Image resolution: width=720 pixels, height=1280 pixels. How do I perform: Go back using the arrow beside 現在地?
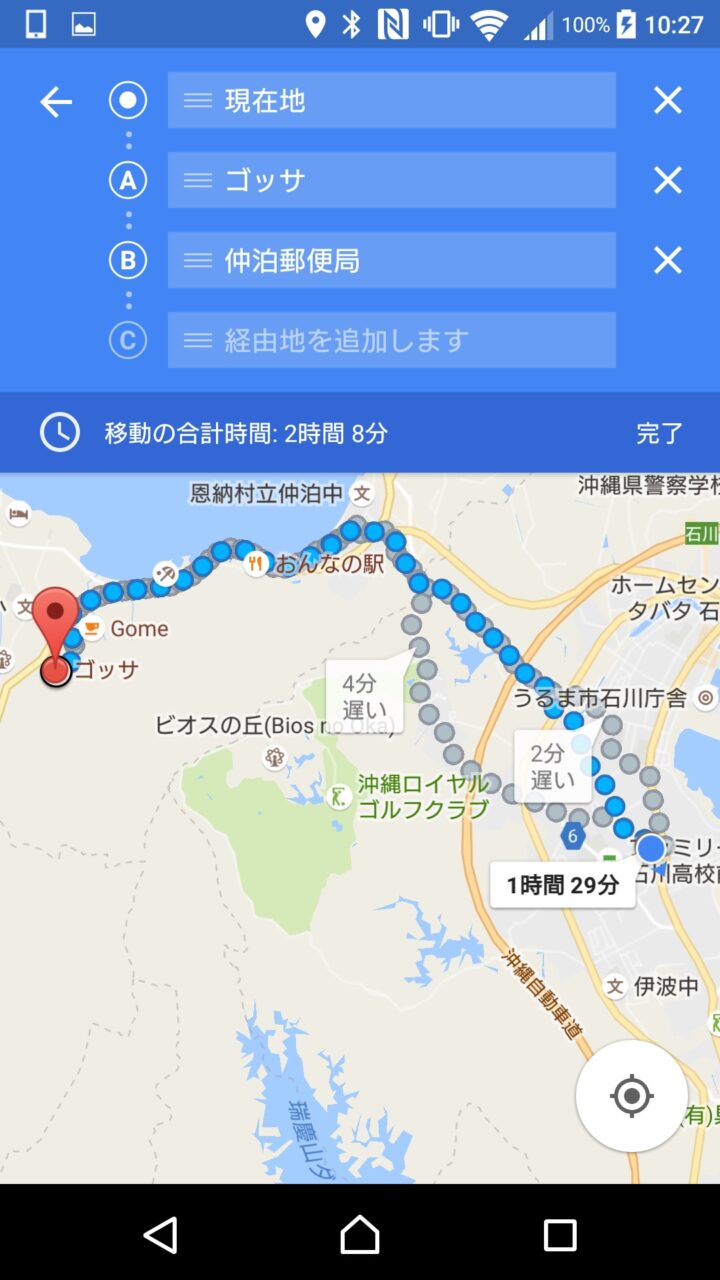56,101
